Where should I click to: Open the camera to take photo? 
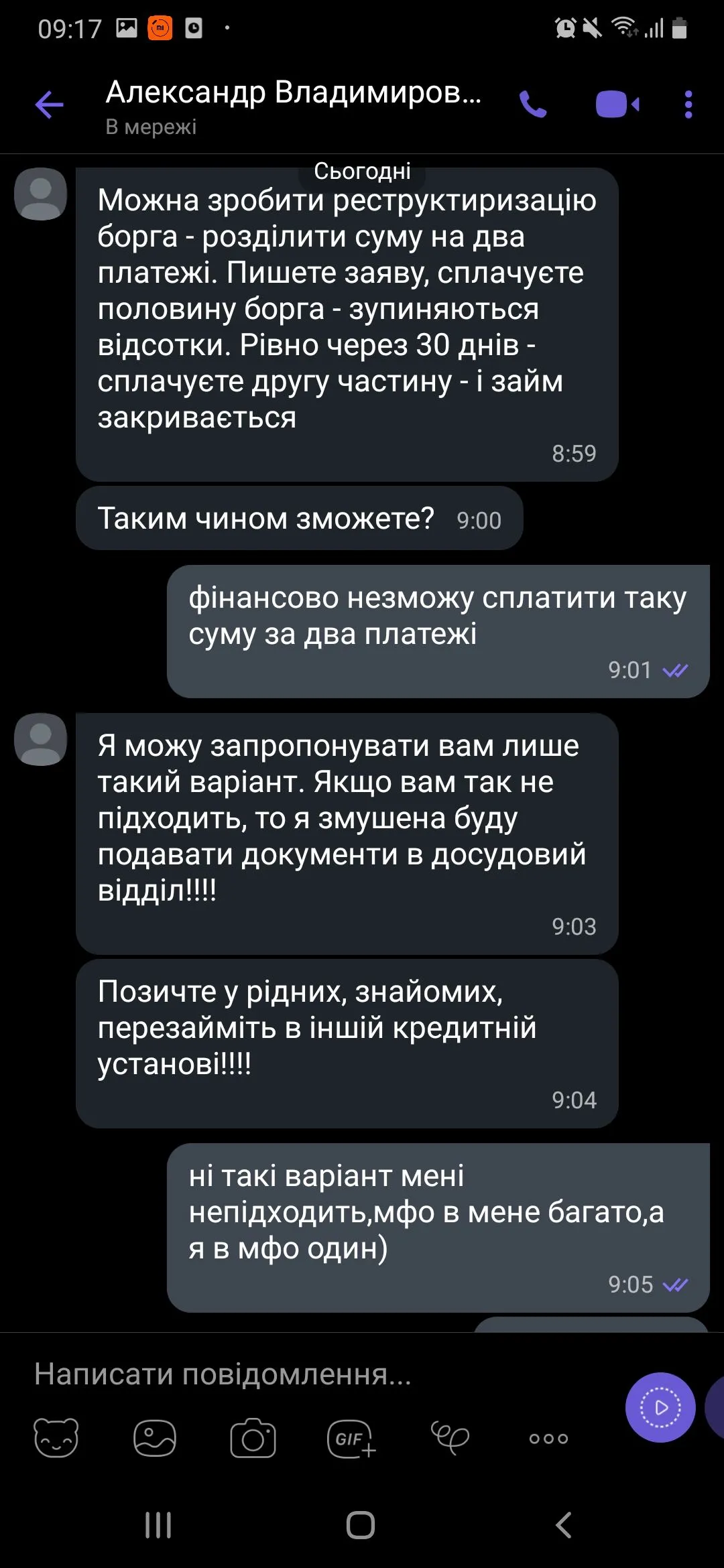[x=253, y=1438]
